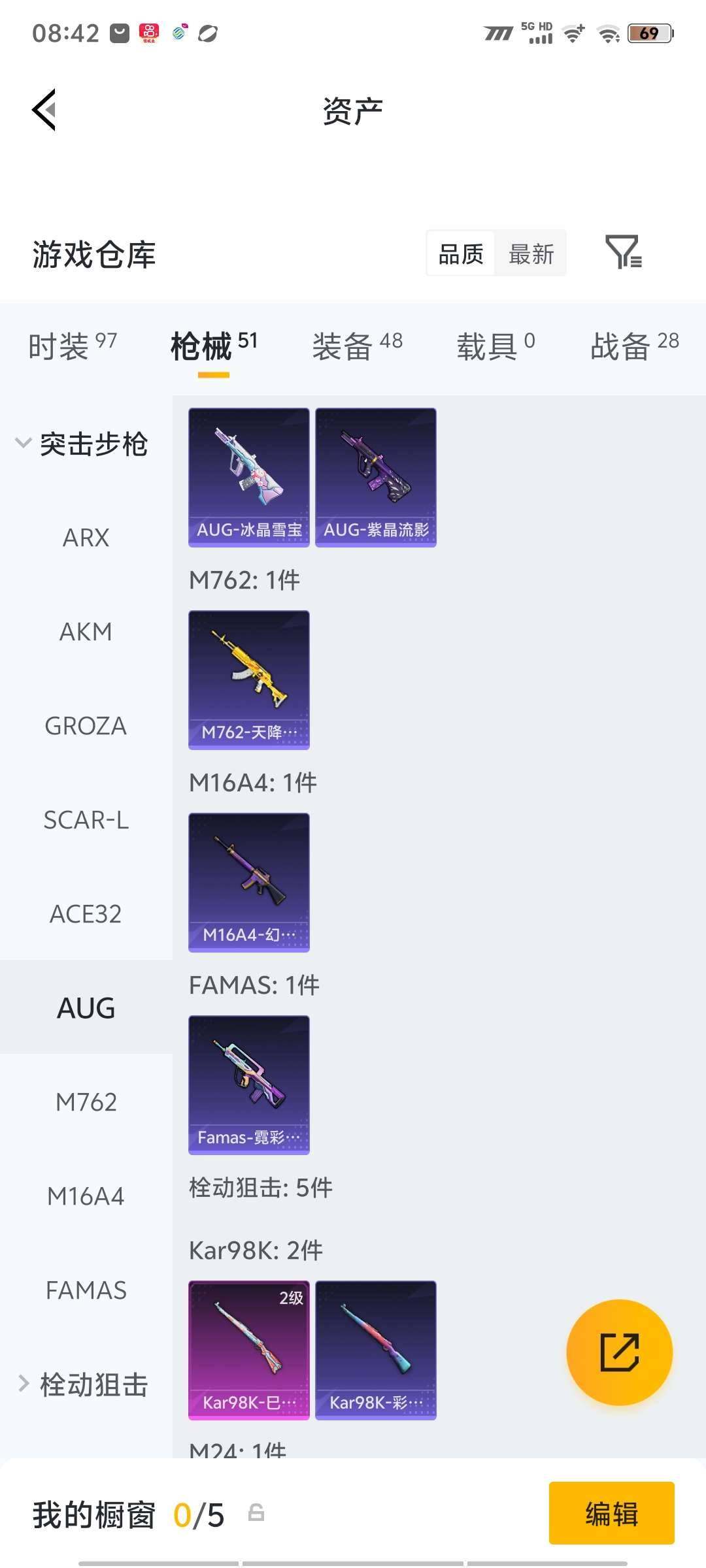Select the AUG-紫晶流影 weapon thumbnail
Image resolution: width=706 pixels, height=1568 pixels.
pos(376,476)
